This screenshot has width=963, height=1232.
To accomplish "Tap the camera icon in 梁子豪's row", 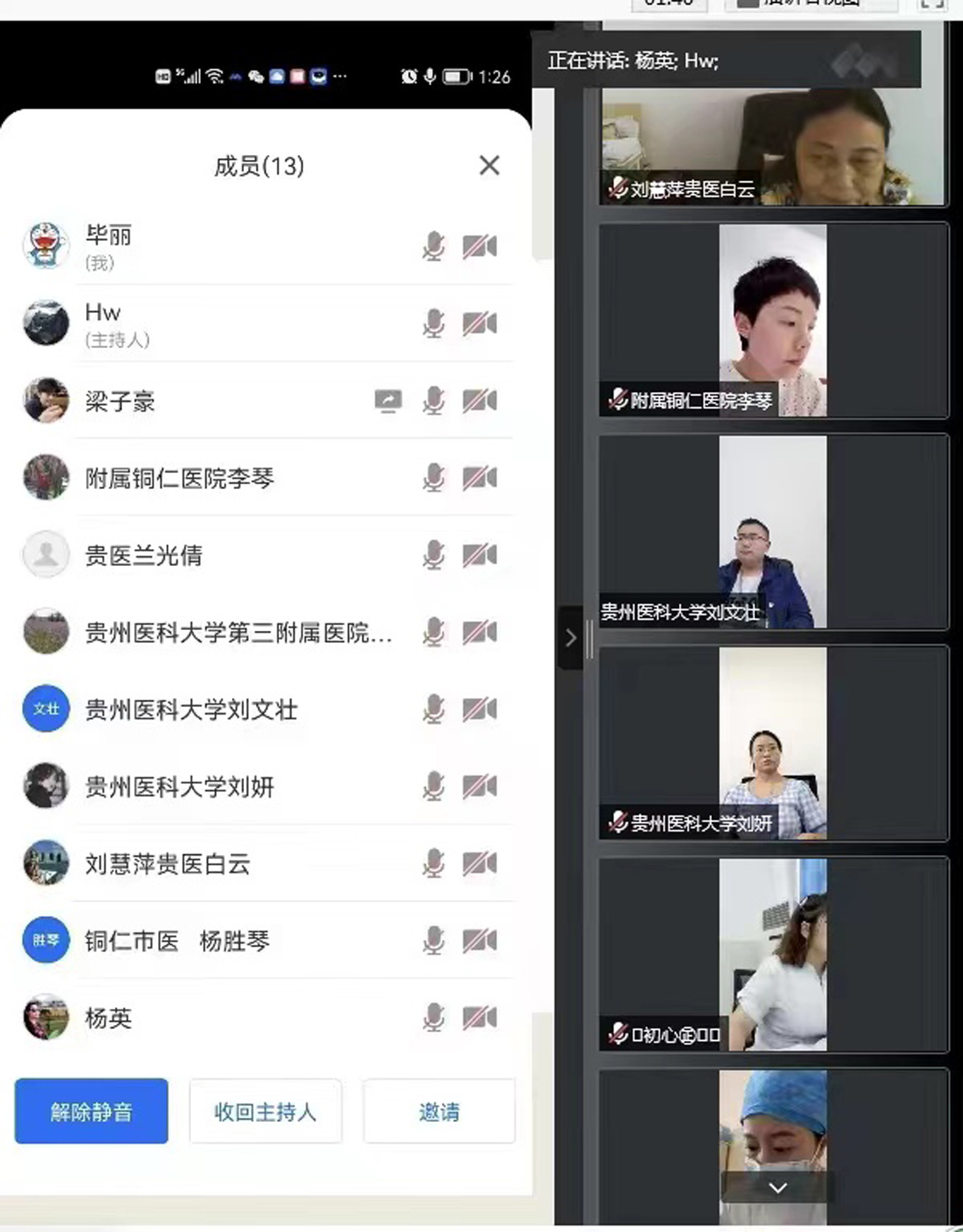I will [479, 400].
